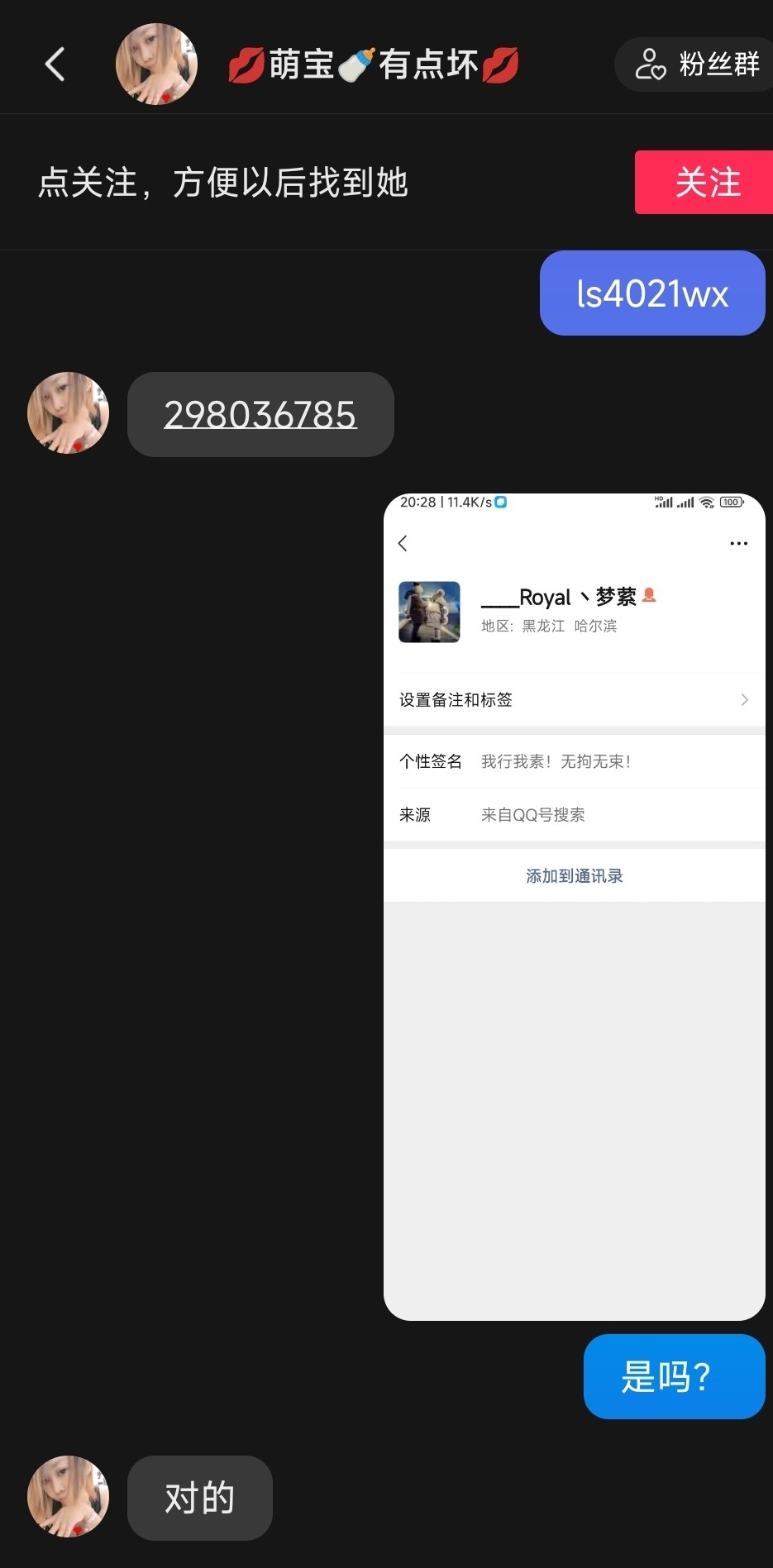Follow her with the 关注 button
This screenshot has height=1568, width=773.
[705, 183]
